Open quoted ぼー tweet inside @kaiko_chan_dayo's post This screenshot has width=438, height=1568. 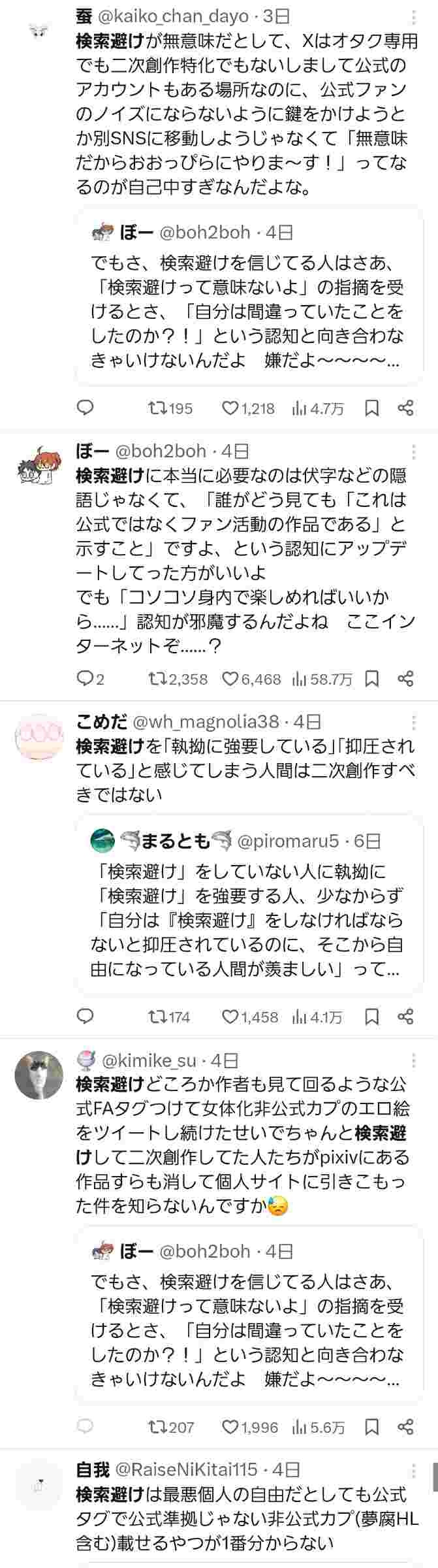click(x=249, y=297)
